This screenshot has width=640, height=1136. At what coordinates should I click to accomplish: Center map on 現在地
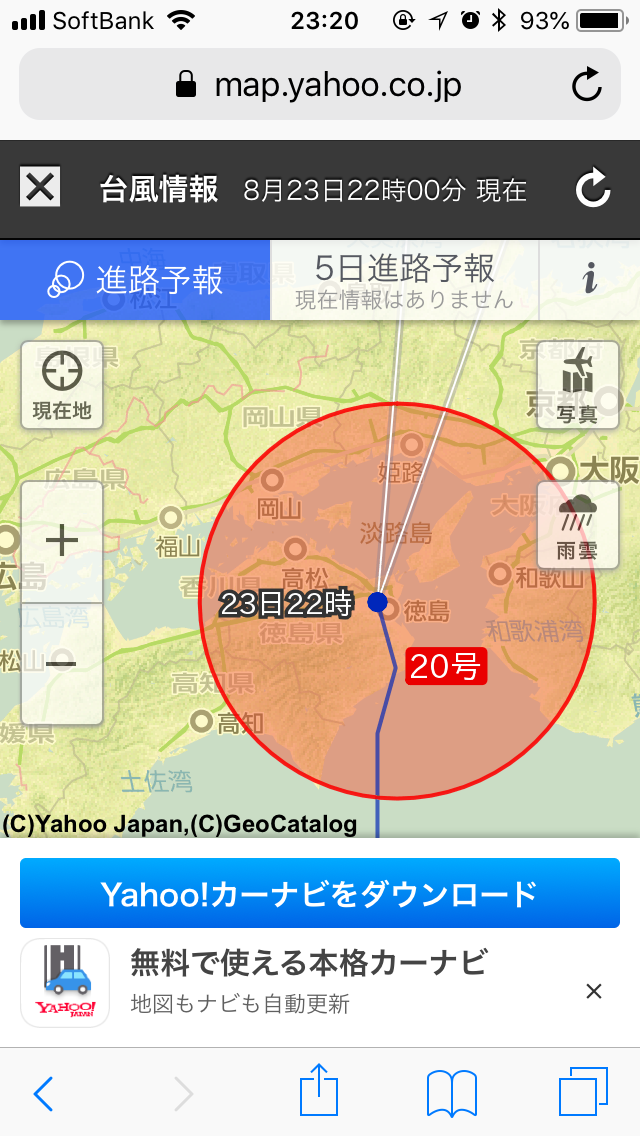(x=62, y=385)
